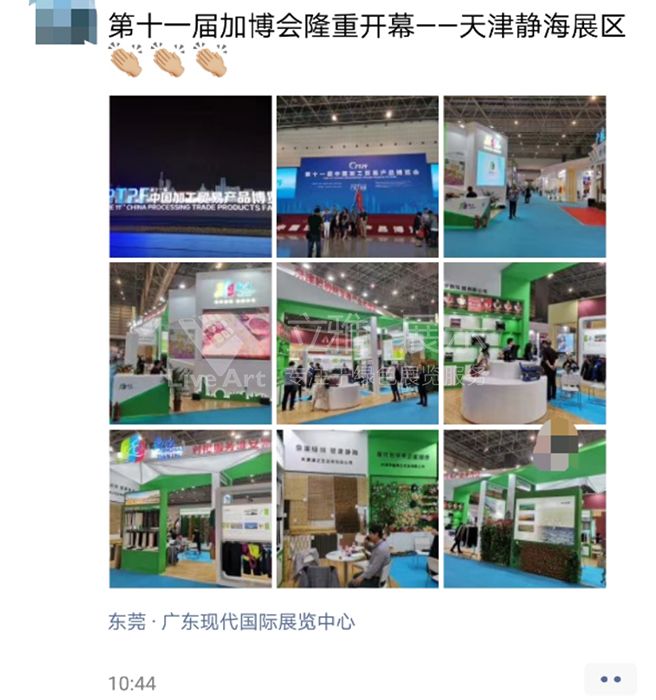Open location link 东莞·广东现代国际展览中心

232,621
